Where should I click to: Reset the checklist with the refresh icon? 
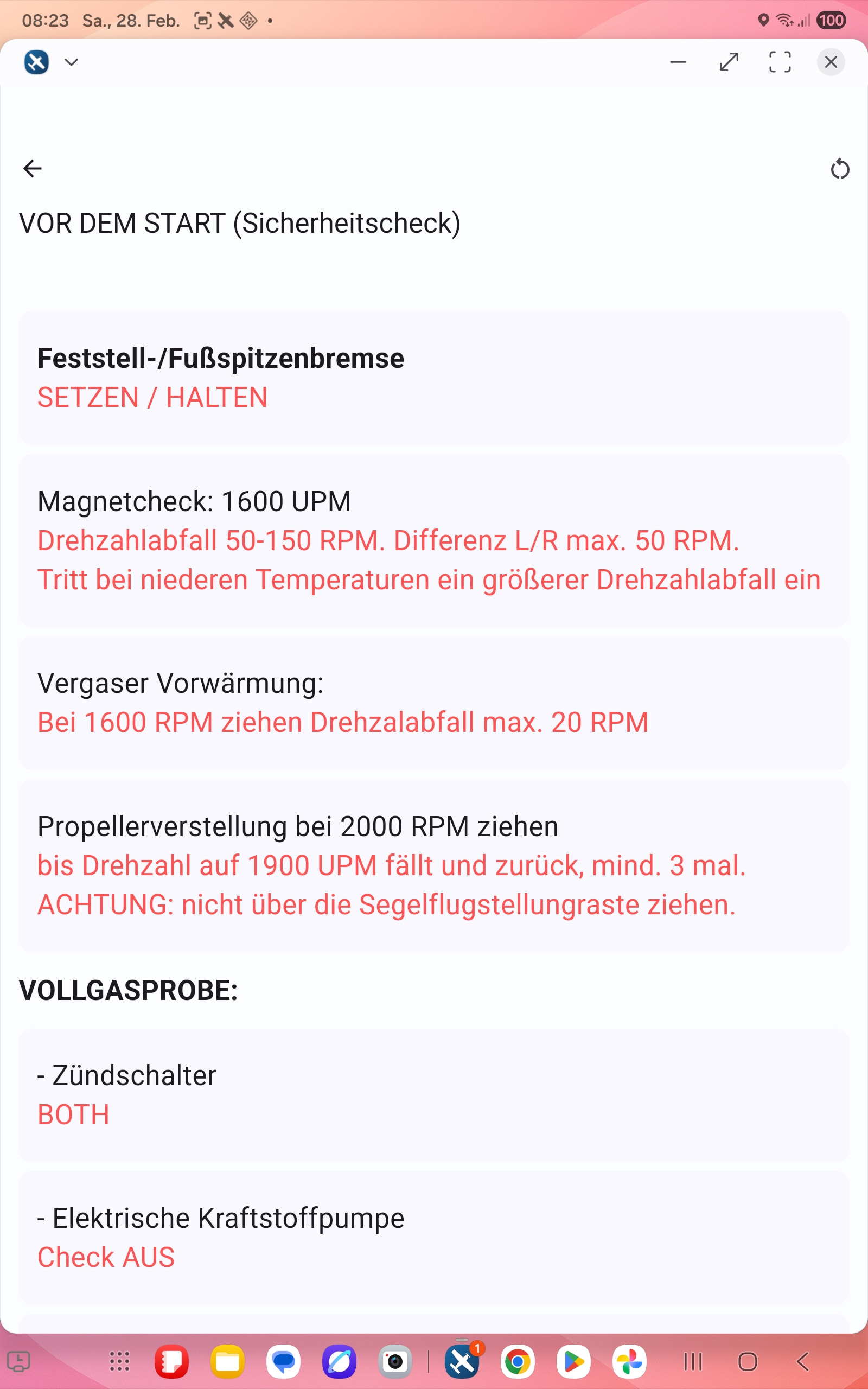839,169
